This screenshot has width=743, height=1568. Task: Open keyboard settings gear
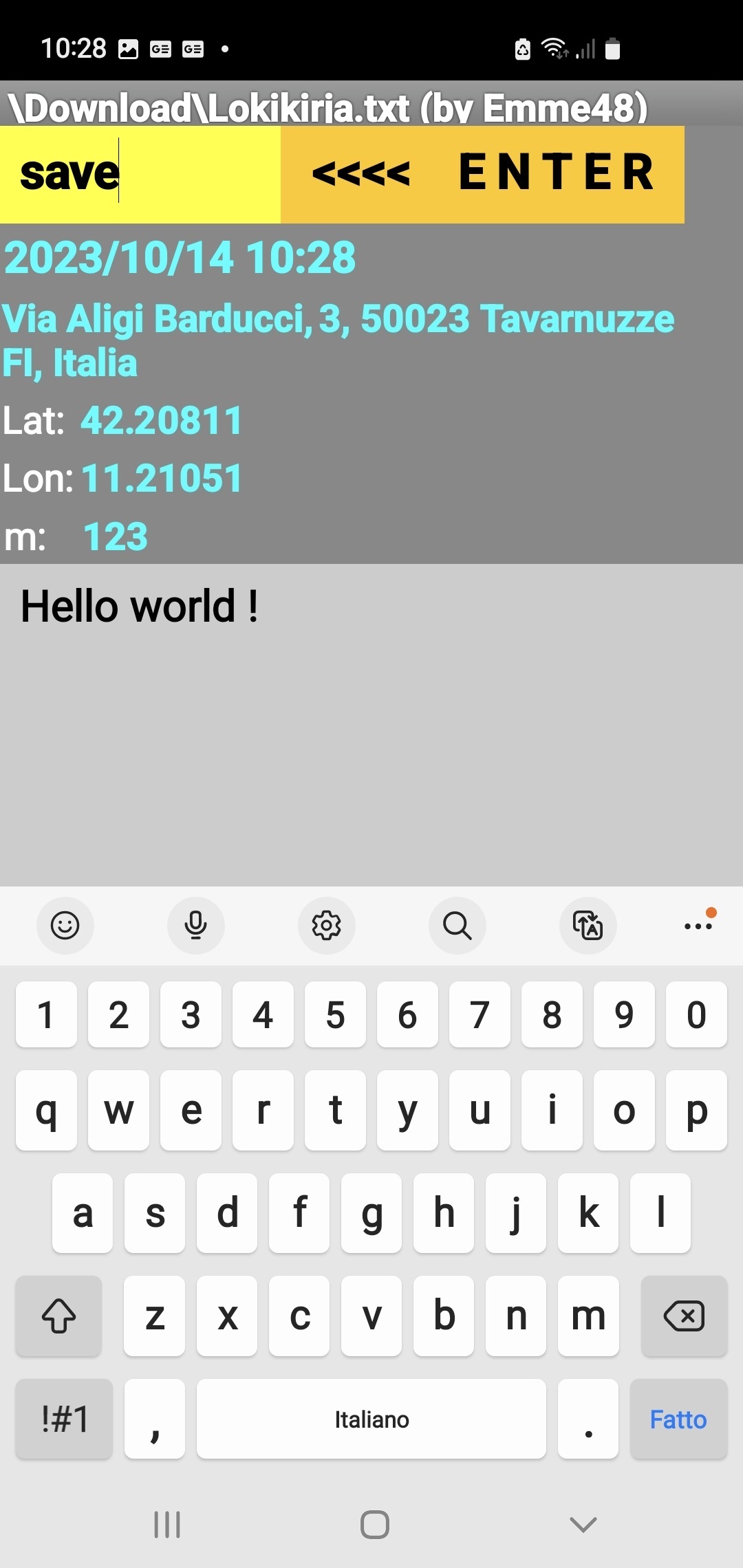(327, 926)
